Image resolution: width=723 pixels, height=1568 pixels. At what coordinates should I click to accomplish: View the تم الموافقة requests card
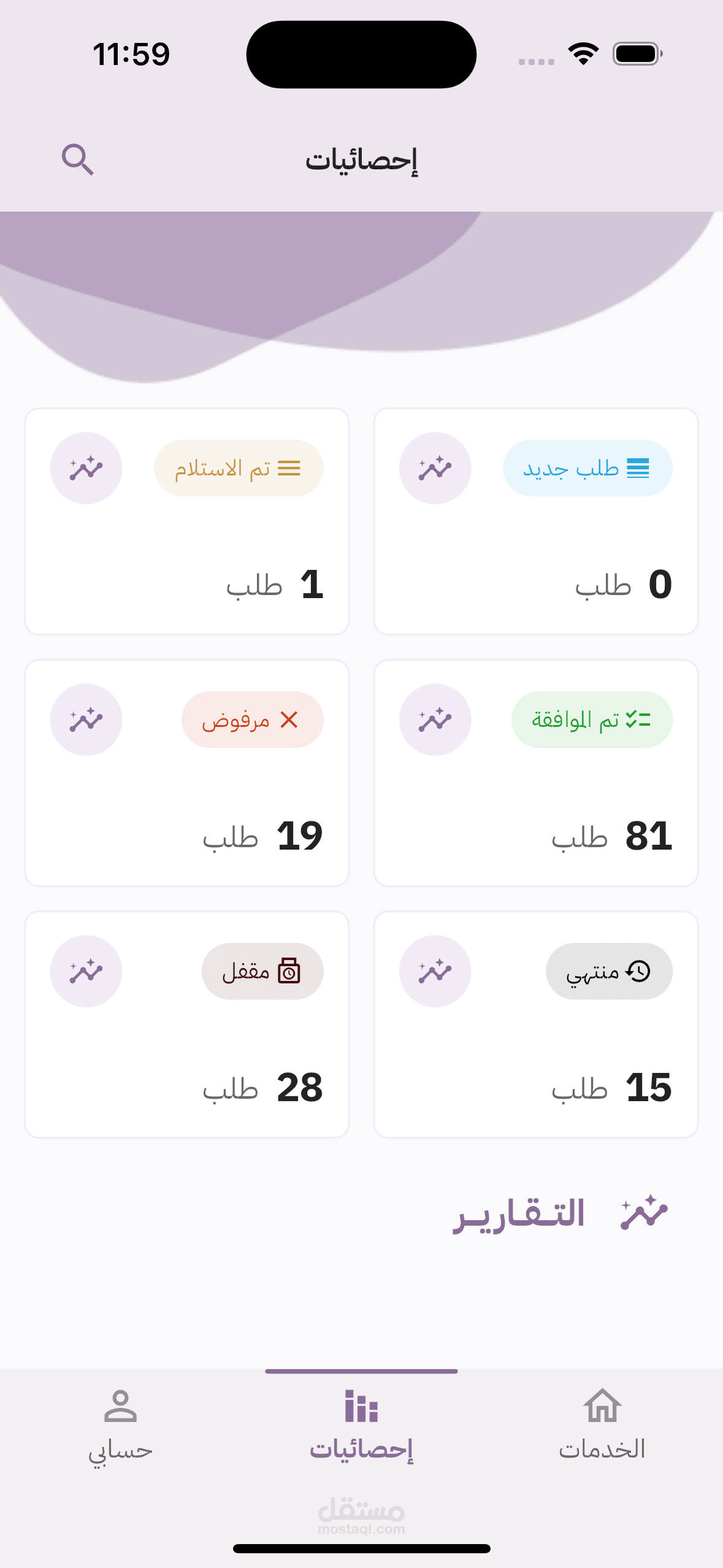(536, 773)
